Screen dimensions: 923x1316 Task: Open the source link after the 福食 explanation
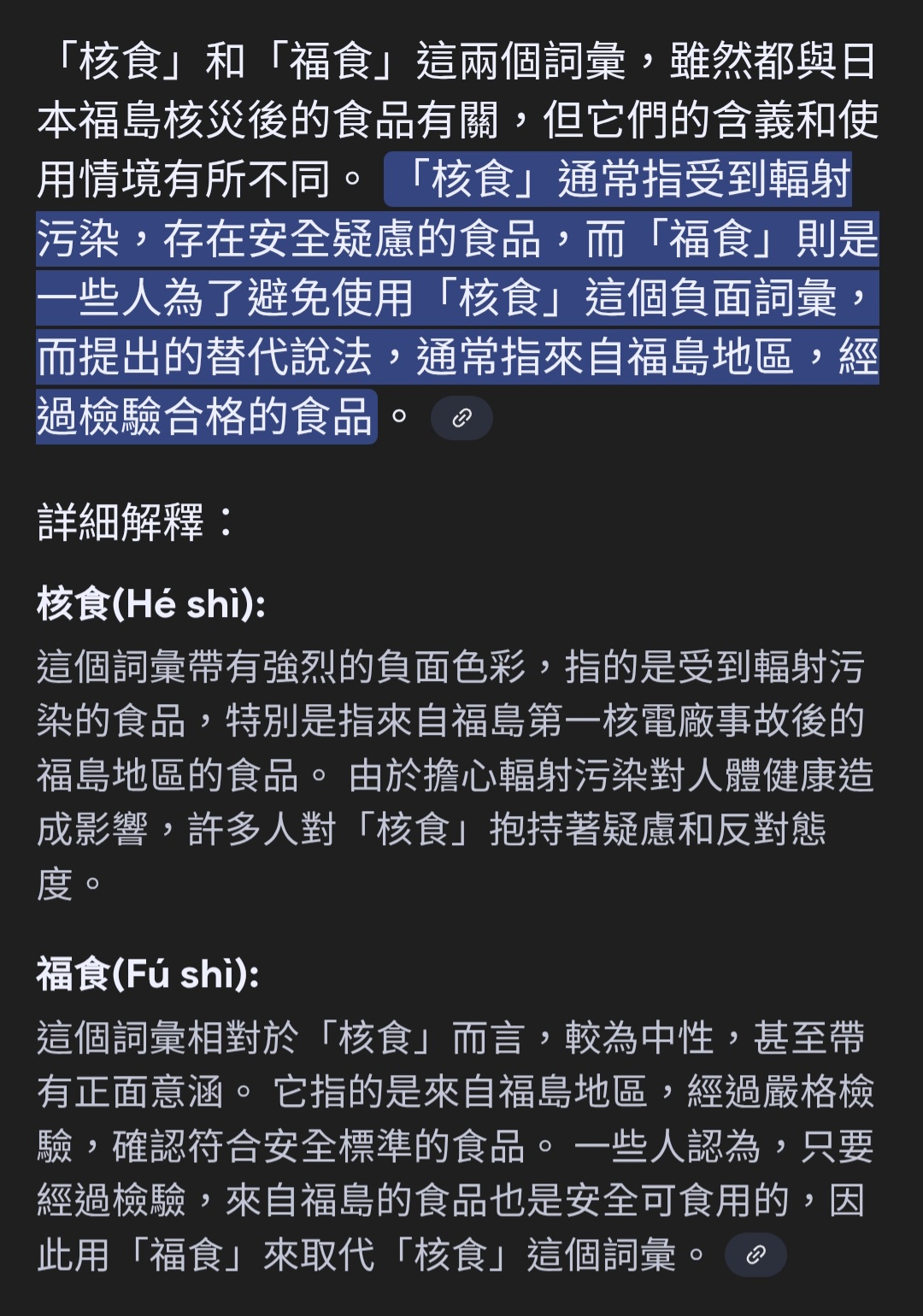(755, 1254)
